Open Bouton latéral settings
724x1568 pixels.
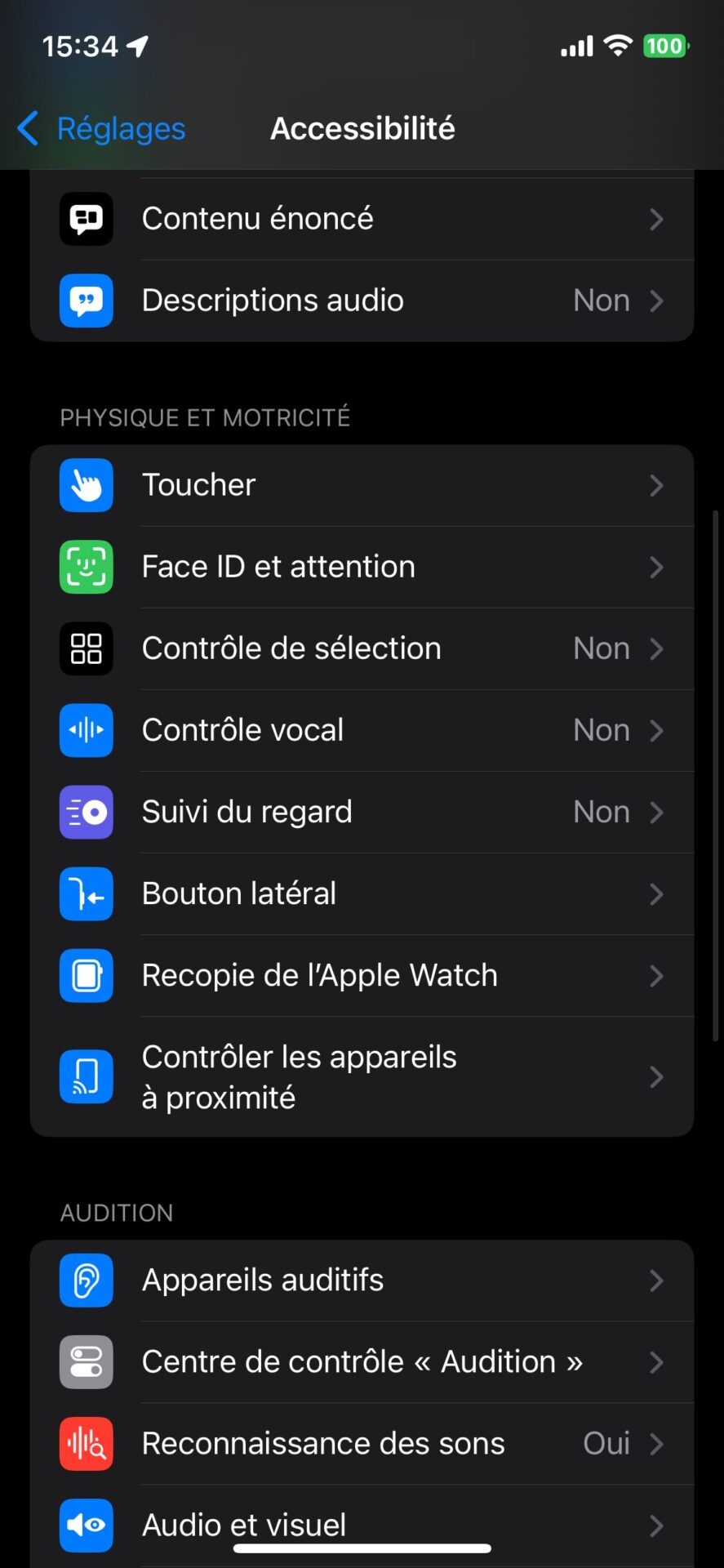point(362,893)
